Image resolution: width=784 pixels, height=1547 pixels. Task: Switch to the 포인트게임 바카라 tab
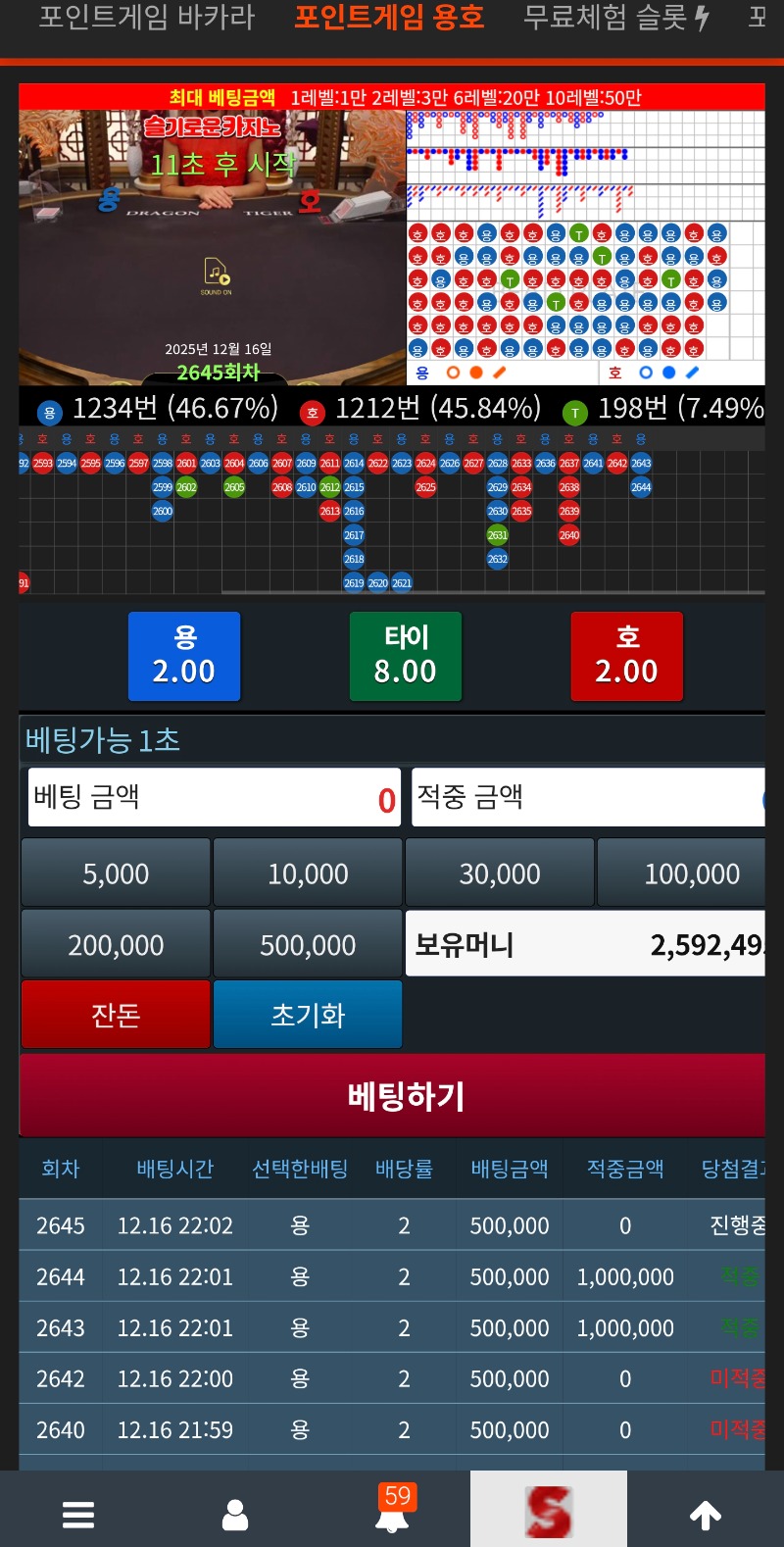tap(146, 18)
